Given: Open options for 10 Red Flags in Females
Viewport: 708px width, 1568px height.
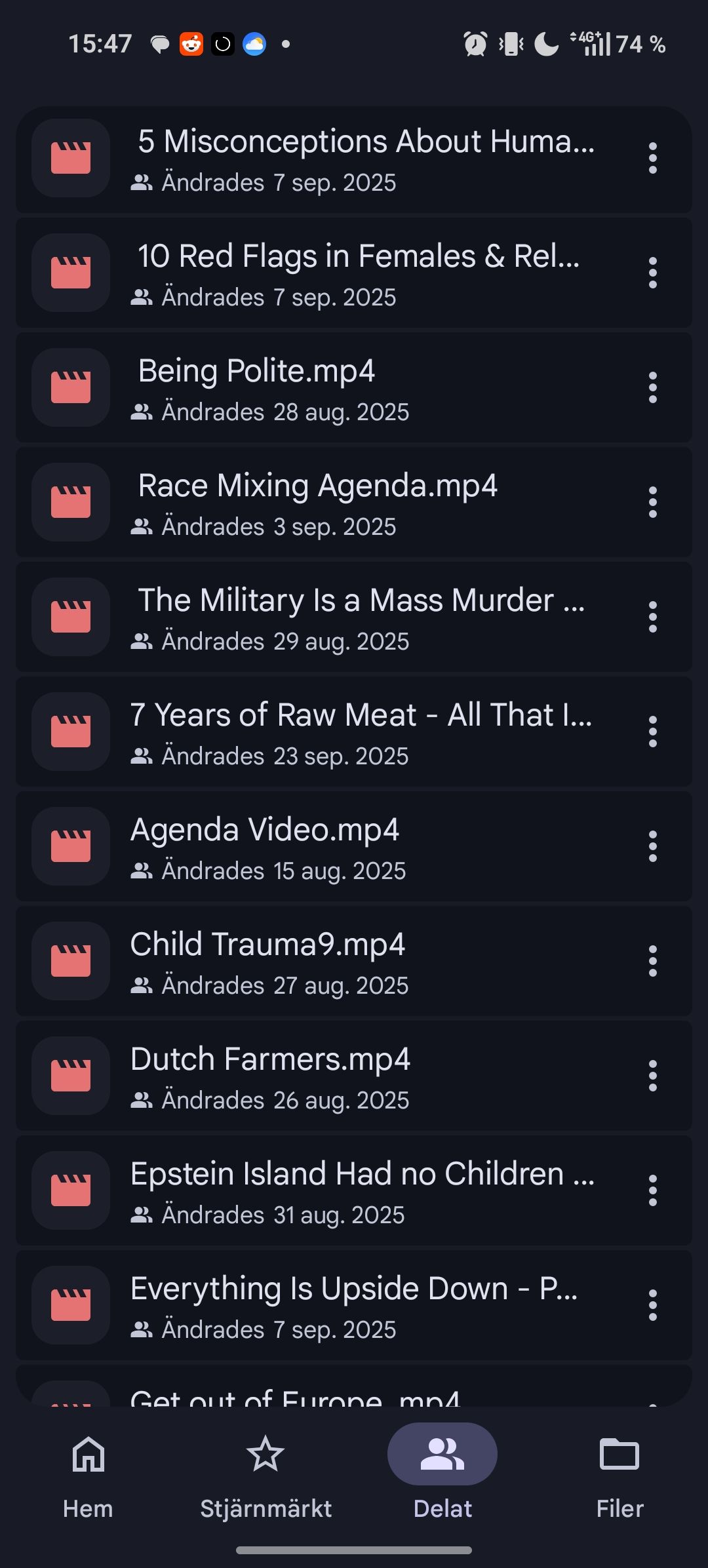Looking at the screenshot, I should (652, 273).
